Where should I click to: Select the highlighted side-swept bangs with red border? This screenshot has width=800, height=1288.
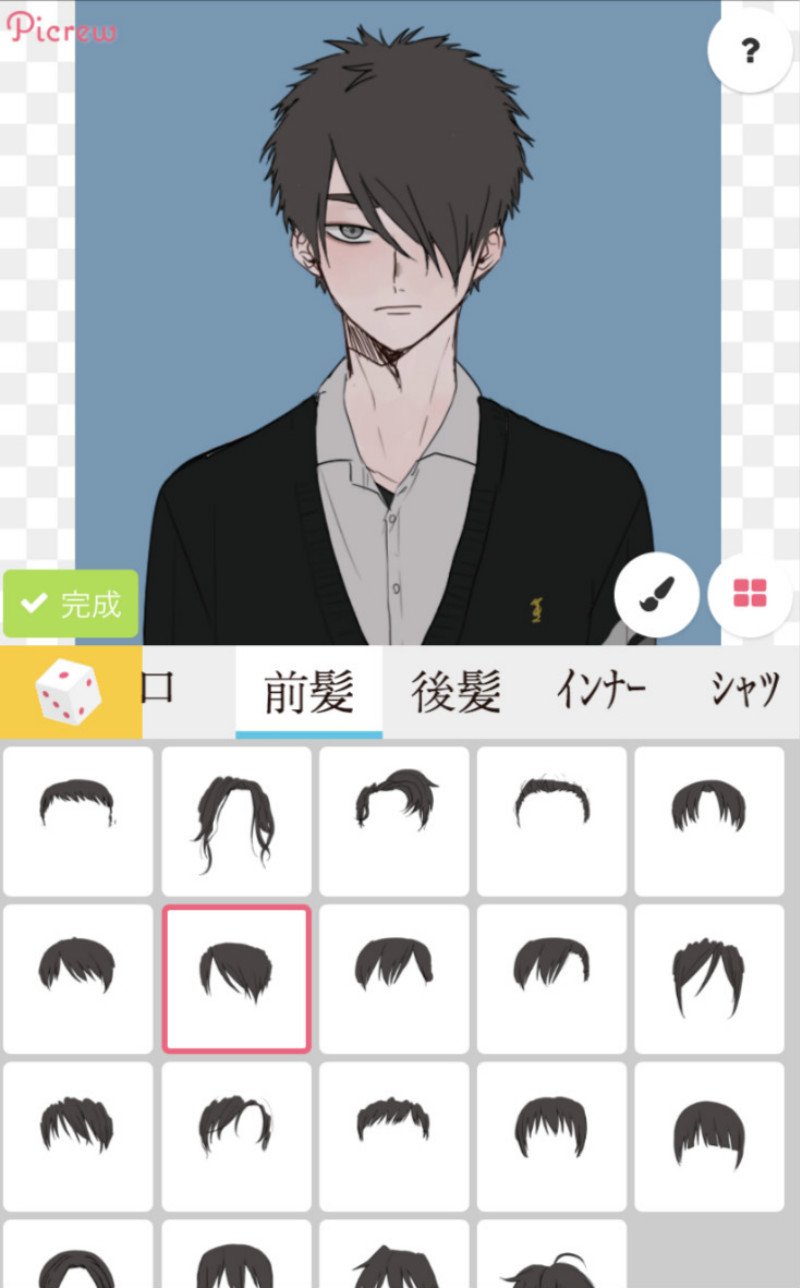tap(236, 979)
